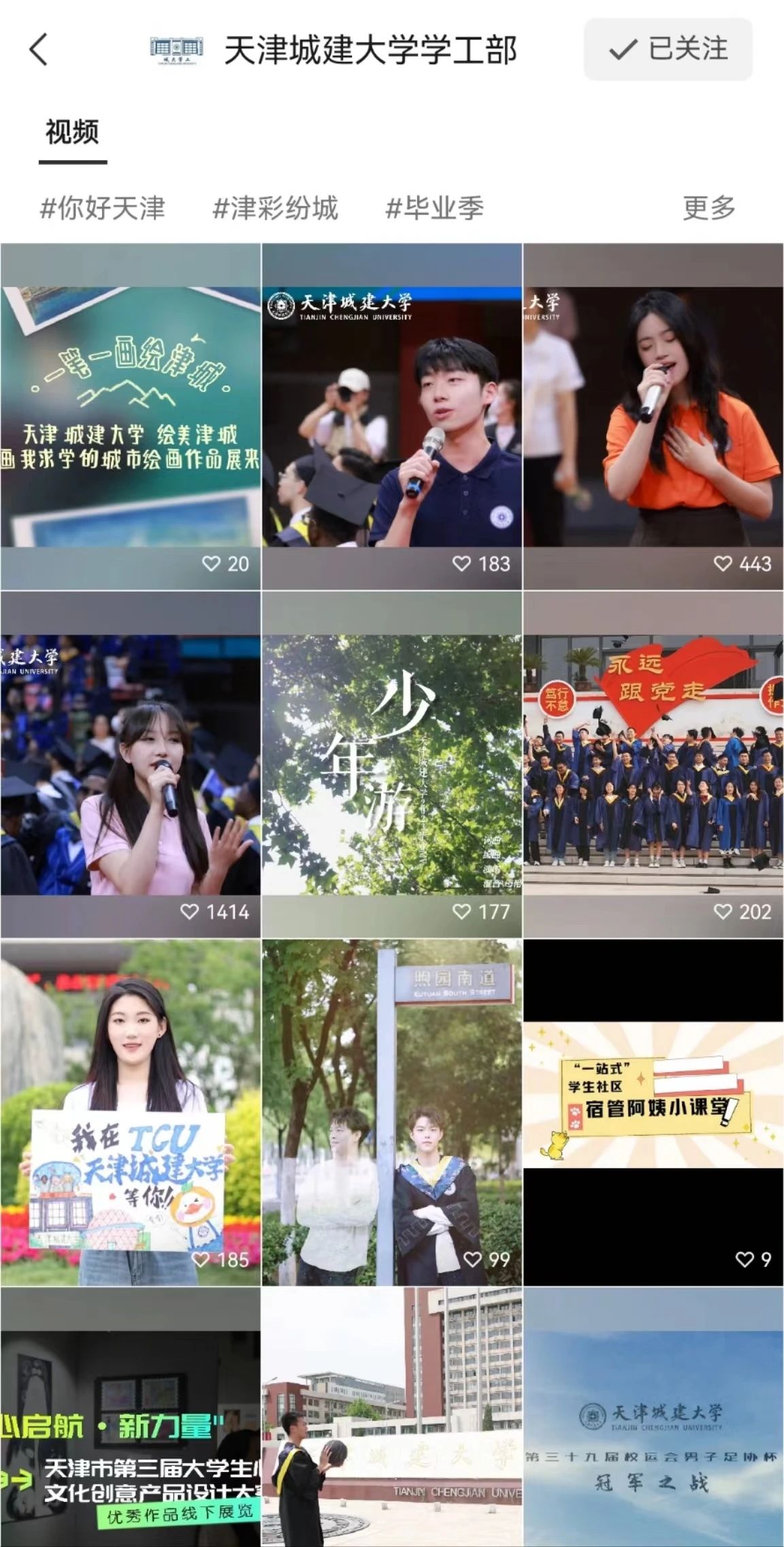Open the #津彩纷城 hashtag
Viewport: 784px width, 1547px height.
[275, 208]
